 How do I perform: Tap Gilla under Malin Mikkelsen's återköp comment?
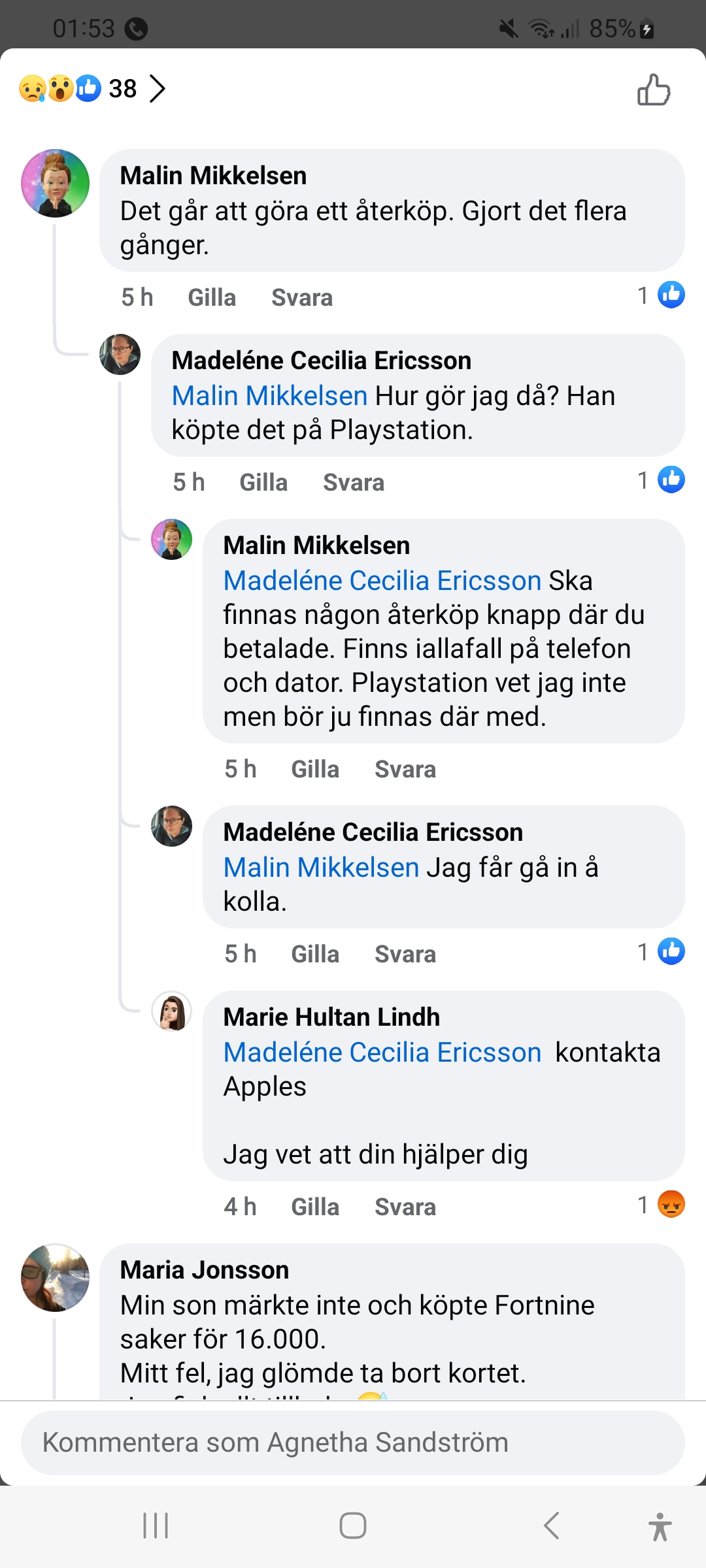pos(212,298)
